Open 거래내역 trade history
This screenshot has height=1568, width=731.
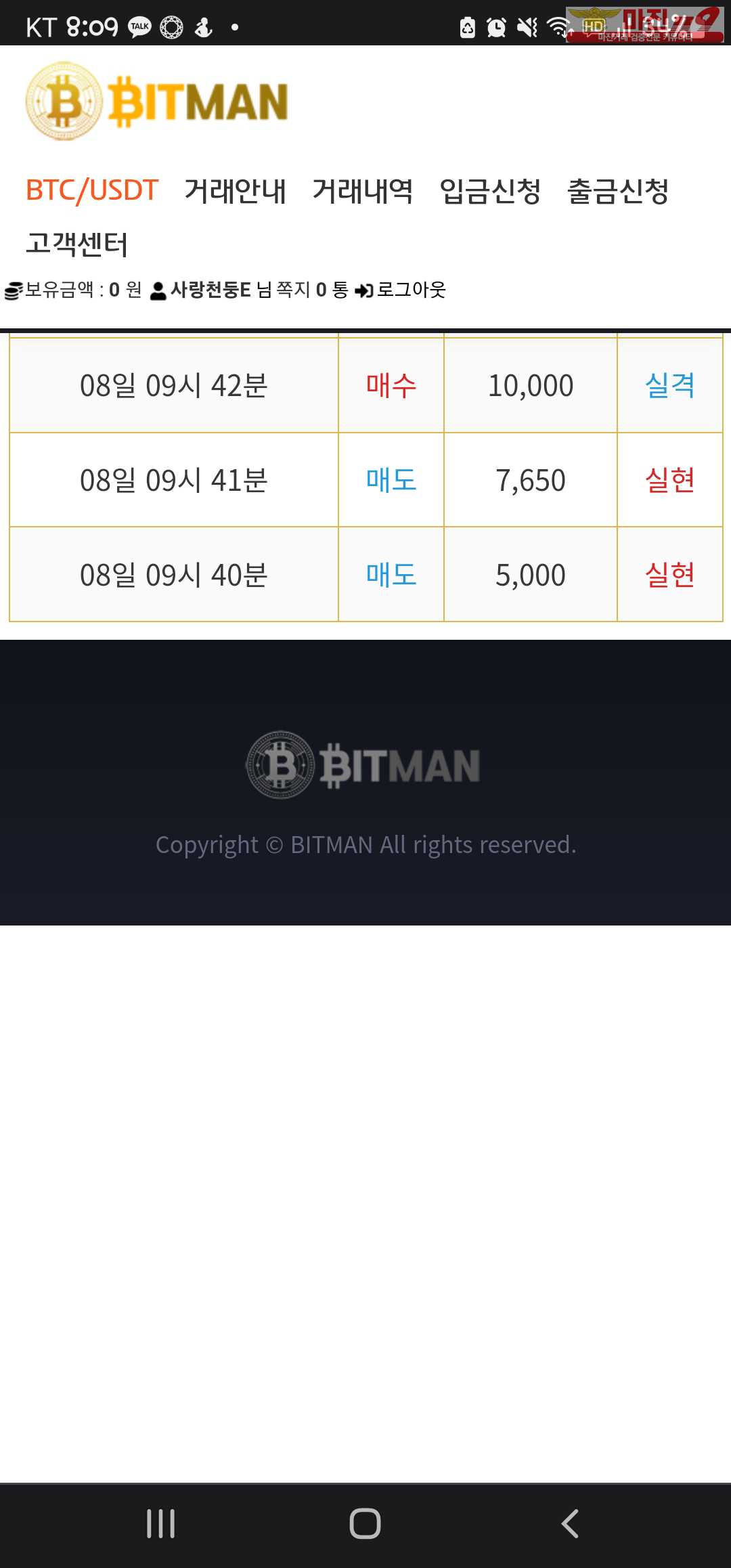pyautogui.click(x=363, y=191)
